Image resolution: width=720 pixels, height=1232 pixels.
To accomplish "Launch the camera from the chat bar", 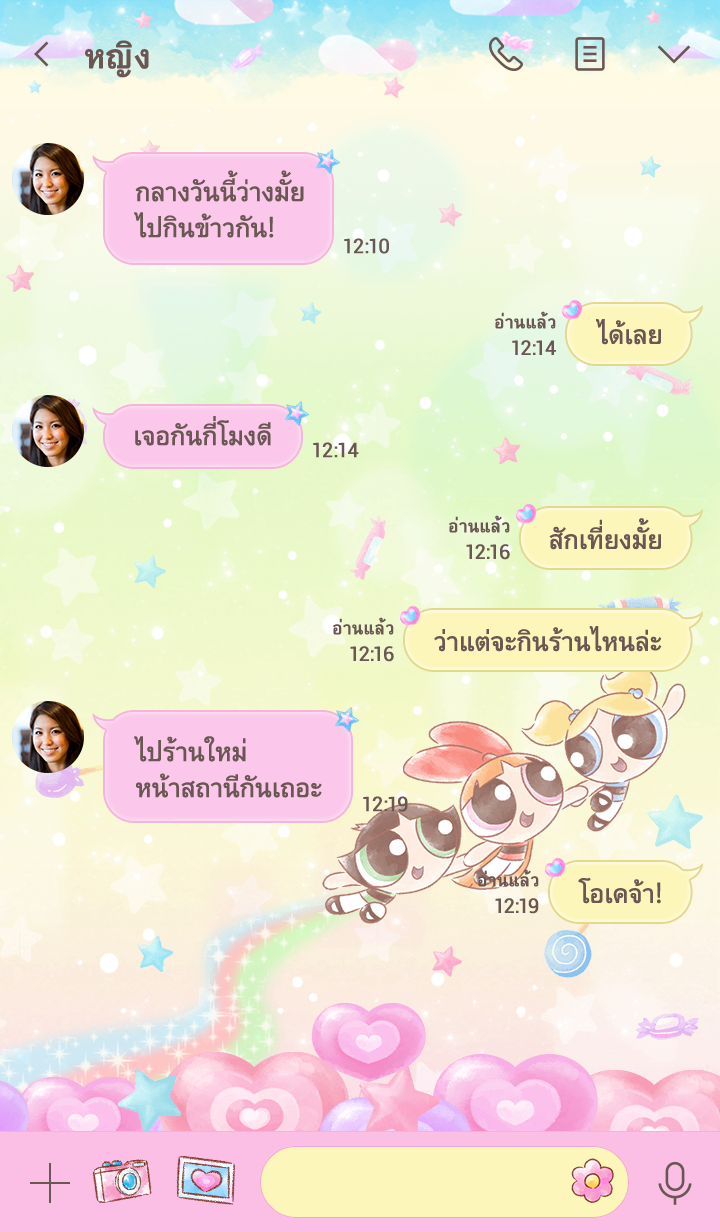I will click(x=122, y=1181).
